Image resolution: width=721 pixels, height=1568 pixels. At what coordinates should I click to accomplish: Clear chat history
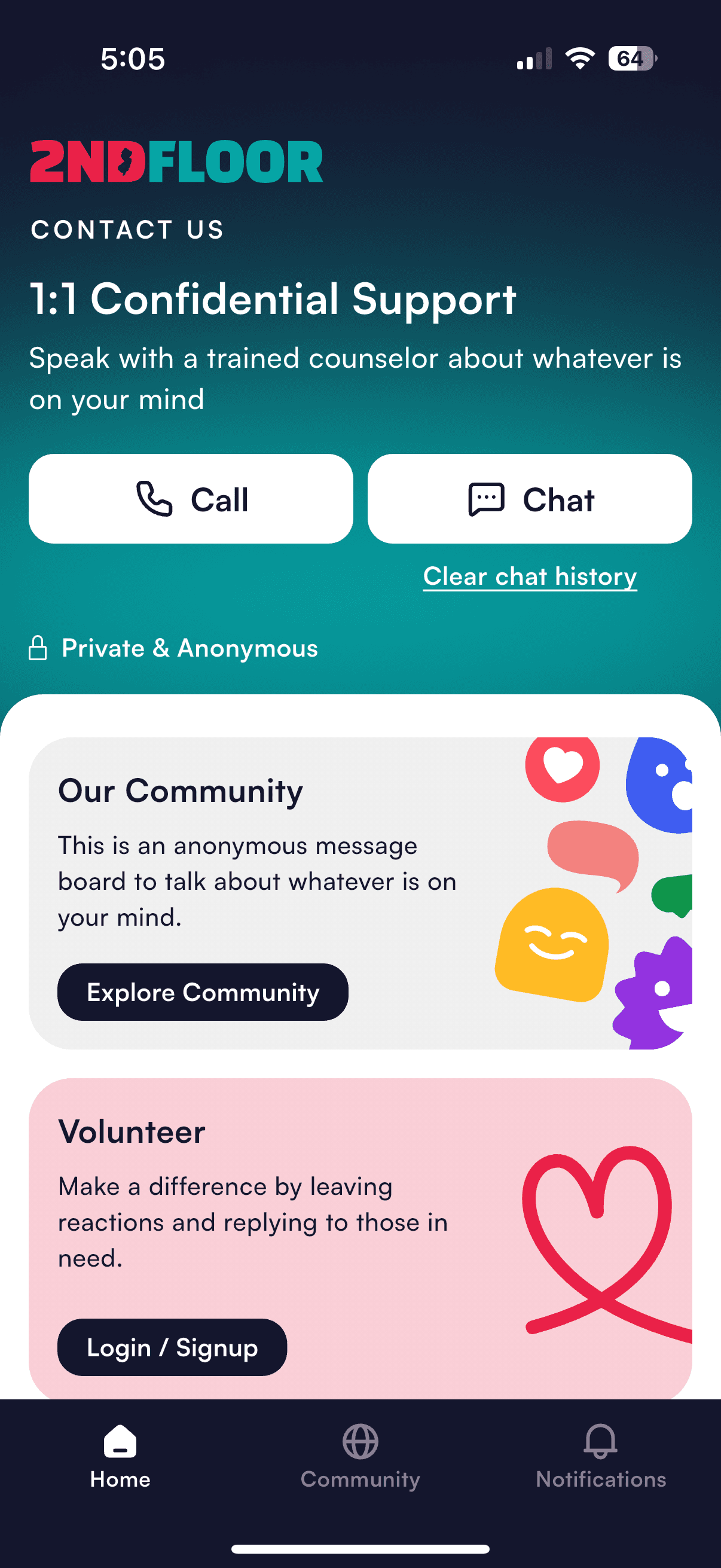pos(529,576)
